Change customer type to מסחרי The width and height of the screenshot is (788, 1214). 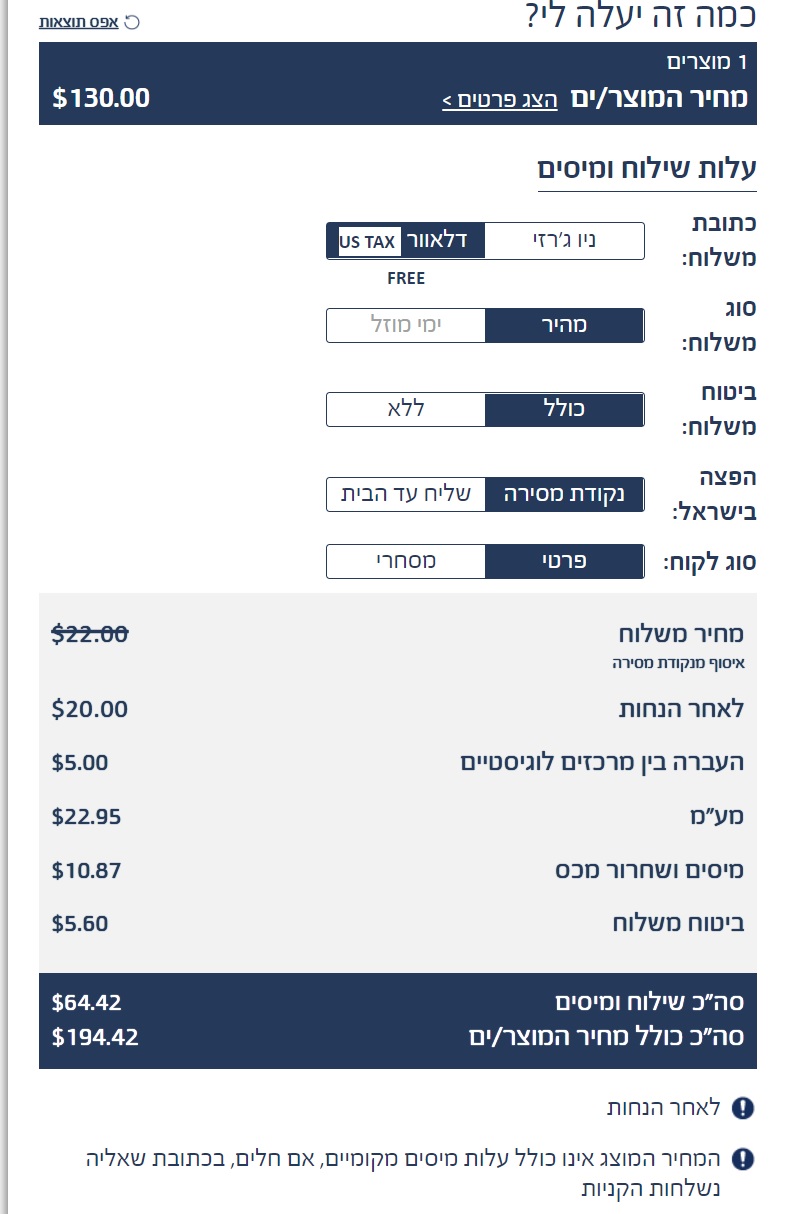point(406,561)
